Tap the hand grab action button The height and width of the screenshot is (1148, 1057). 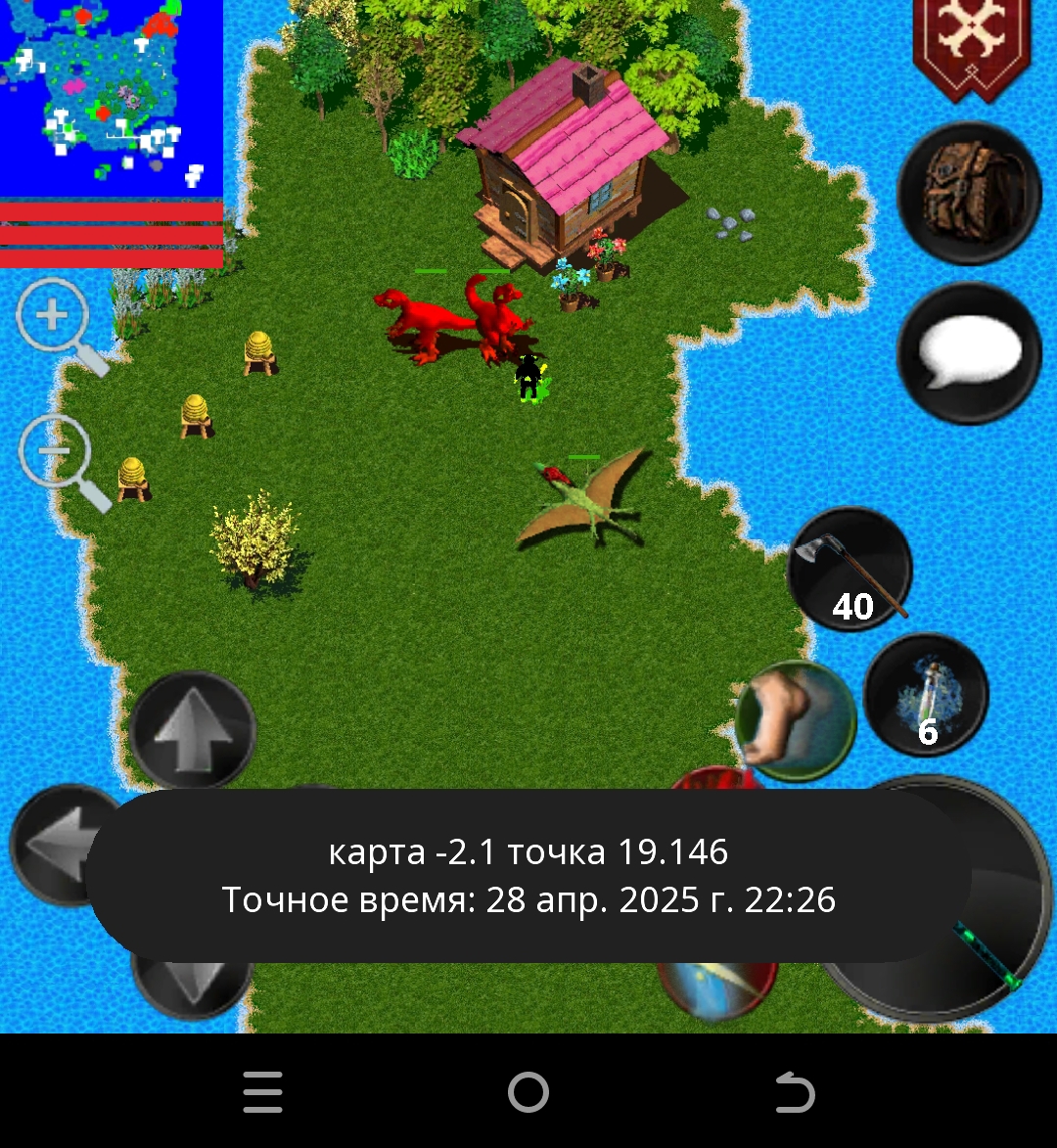coord(795,717)
